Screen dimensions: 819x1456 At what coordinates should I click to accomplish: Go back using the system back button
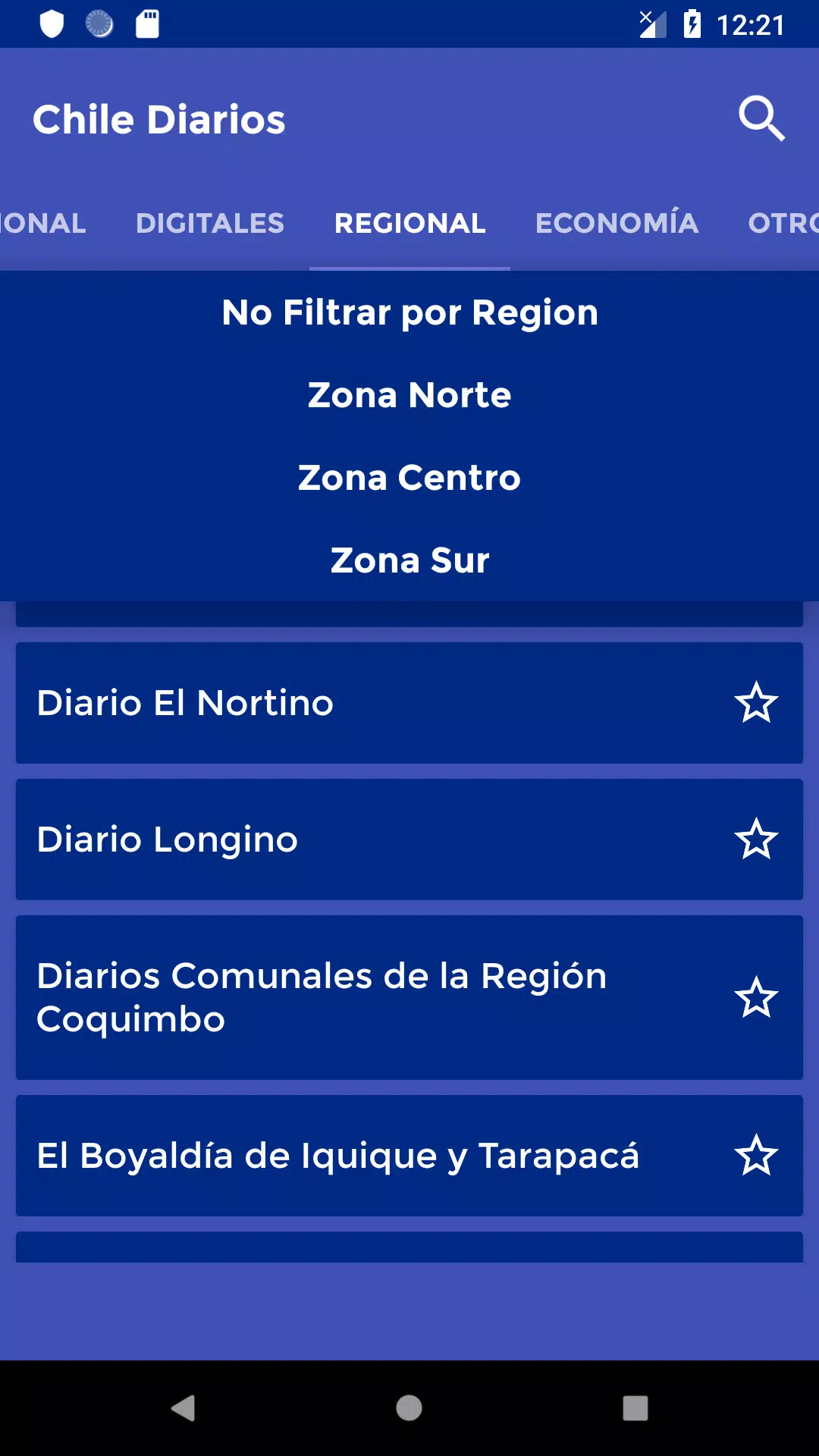coord(183,1408)
